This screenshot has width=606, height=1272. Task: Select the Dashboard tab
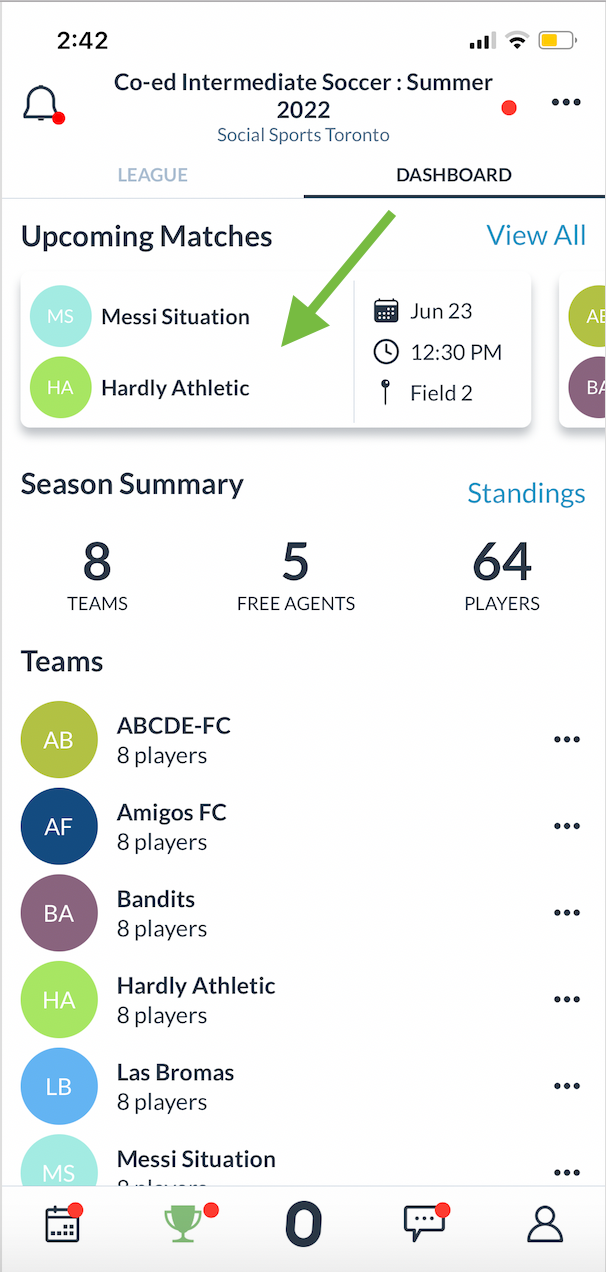click(x=454, y=175)
